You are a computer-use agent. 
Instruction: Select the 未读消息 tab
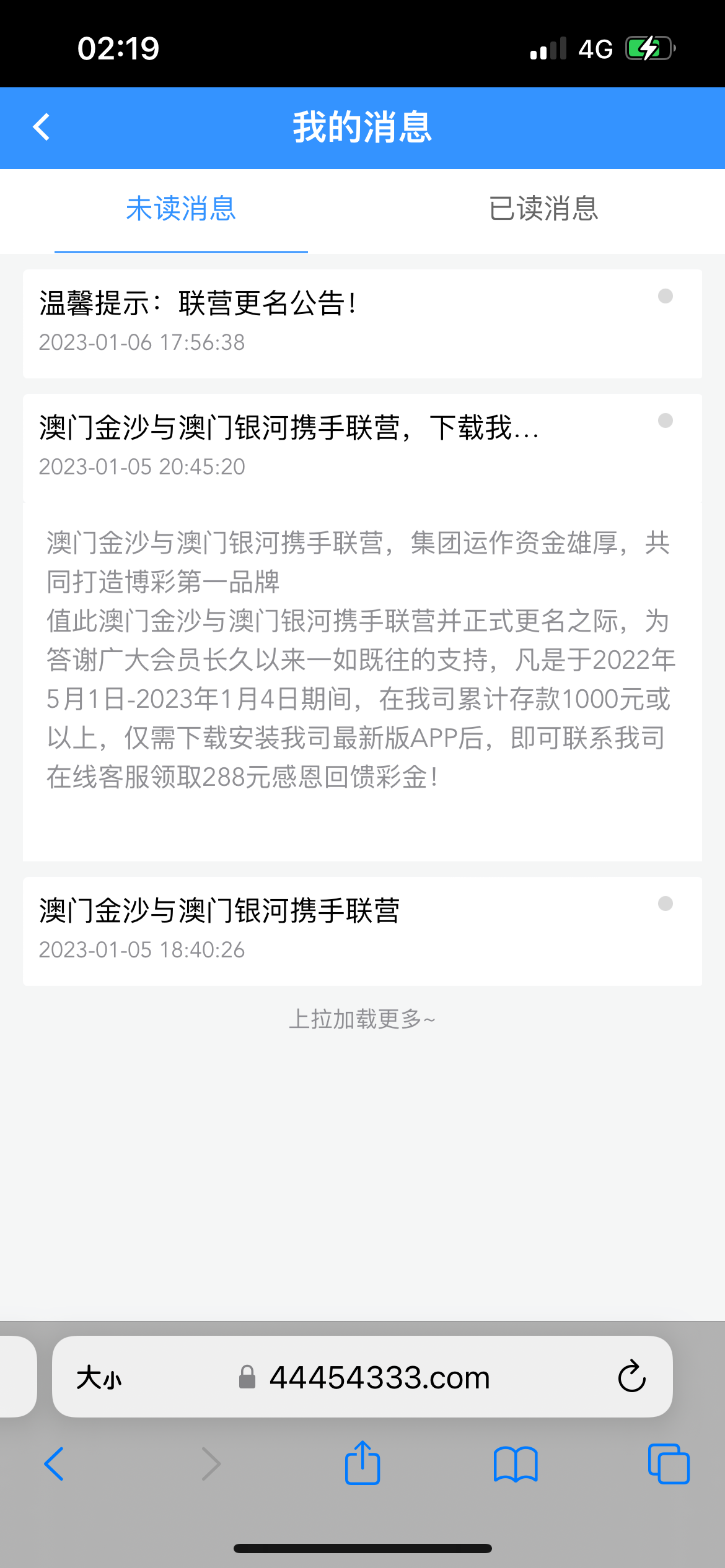[181, 209]
